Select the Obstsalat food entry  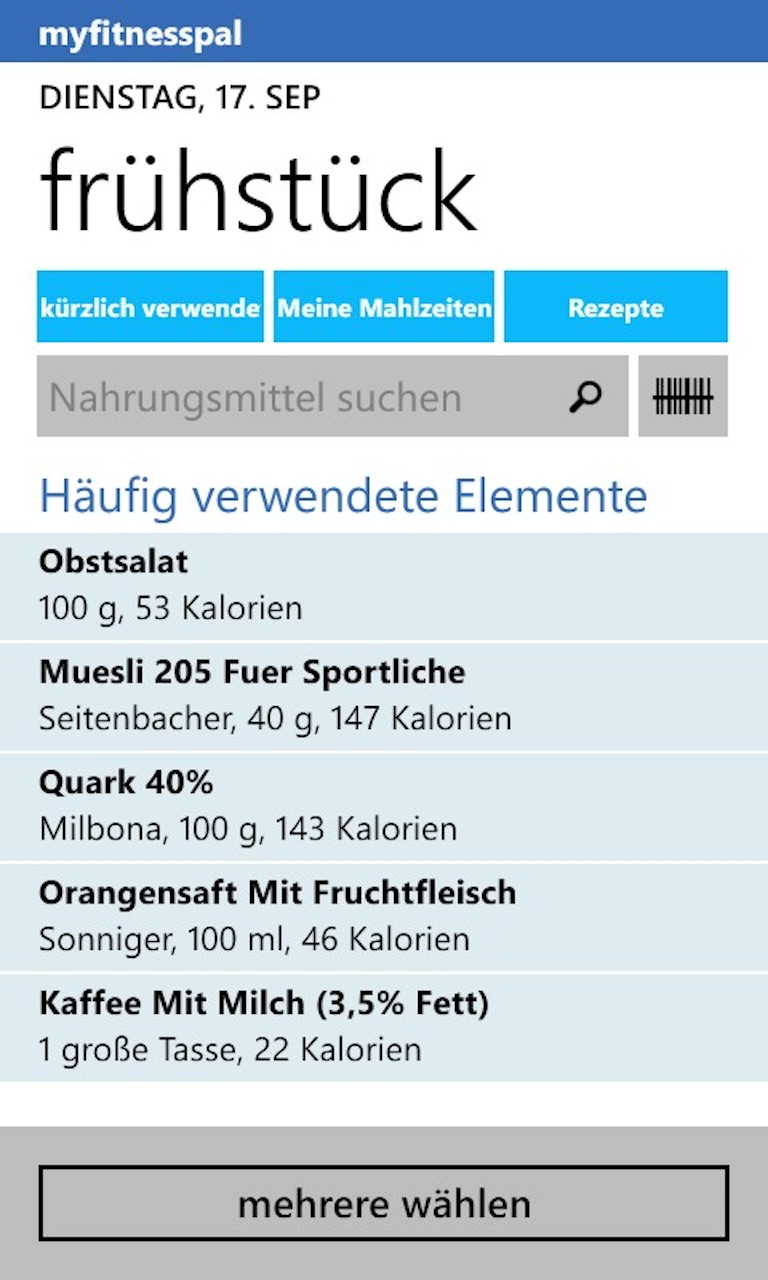point(112,561)
